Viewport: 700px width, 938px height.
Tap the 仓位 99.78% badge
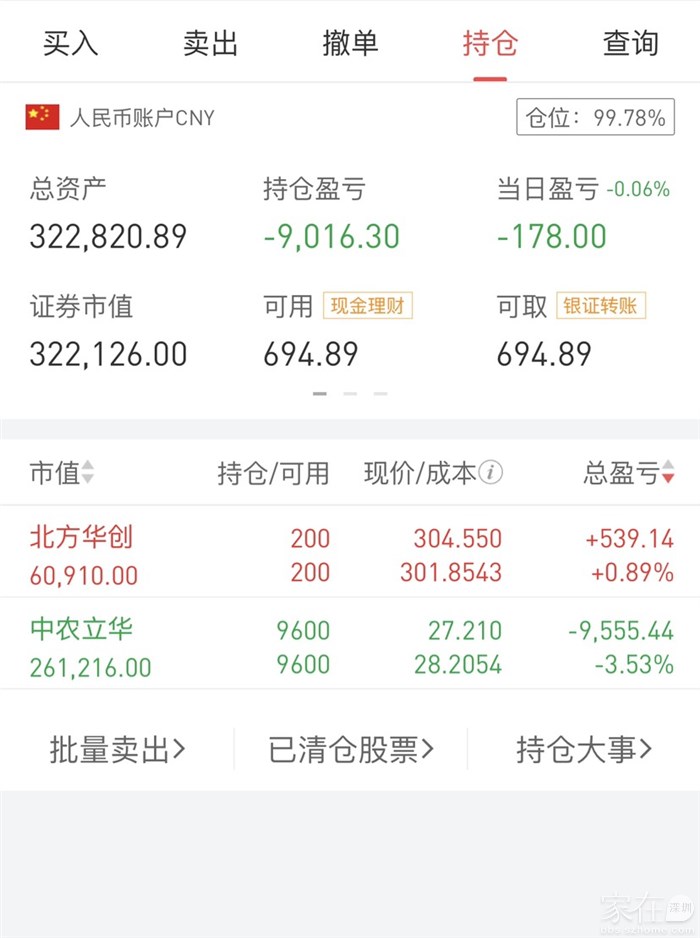595,118
